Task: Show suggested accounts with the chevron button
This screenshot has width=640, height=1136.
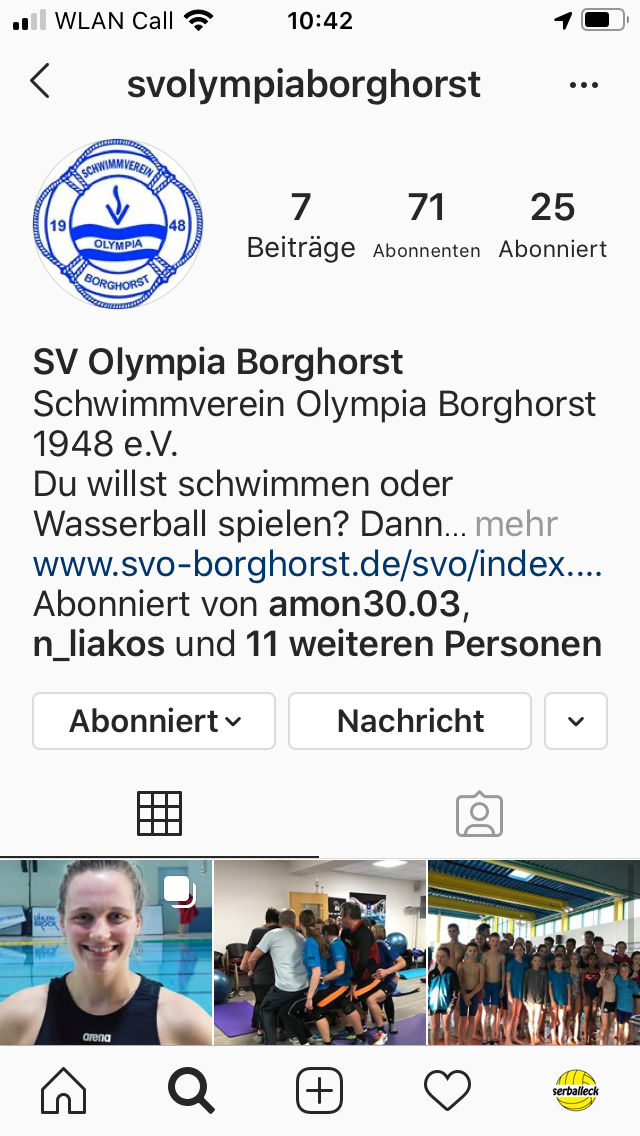Action: tap(576, 721)
